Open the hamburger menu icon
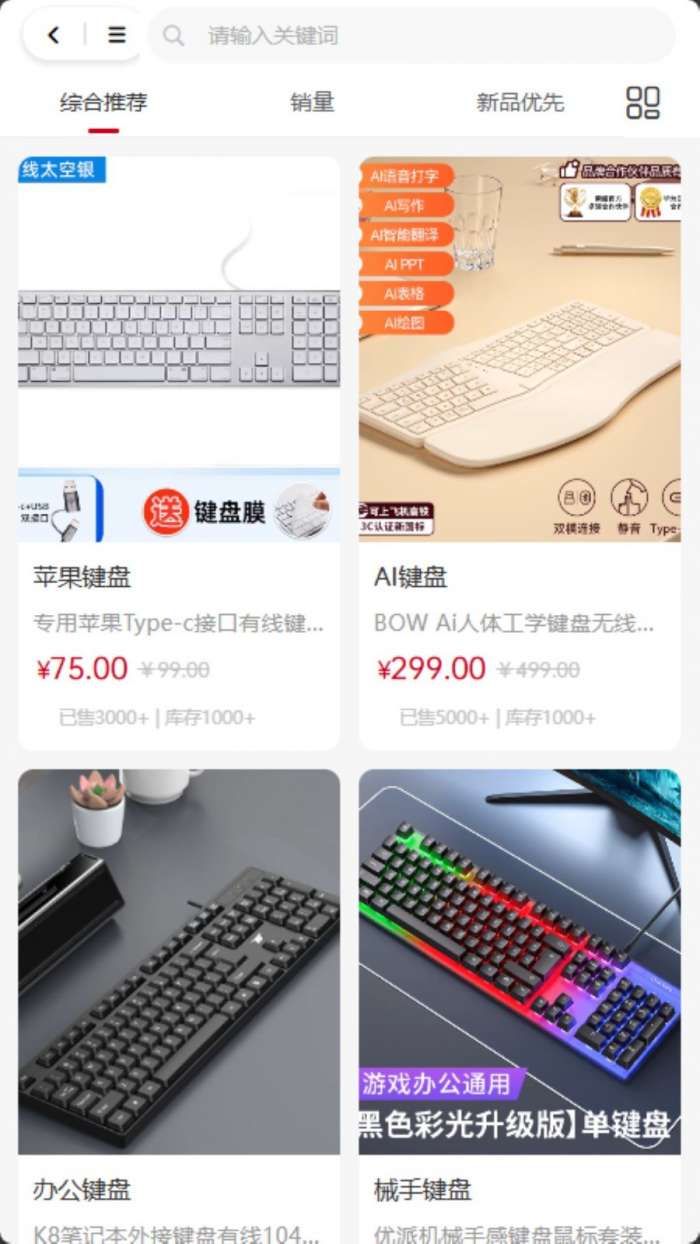The image size is (700, 1244). 117,35
